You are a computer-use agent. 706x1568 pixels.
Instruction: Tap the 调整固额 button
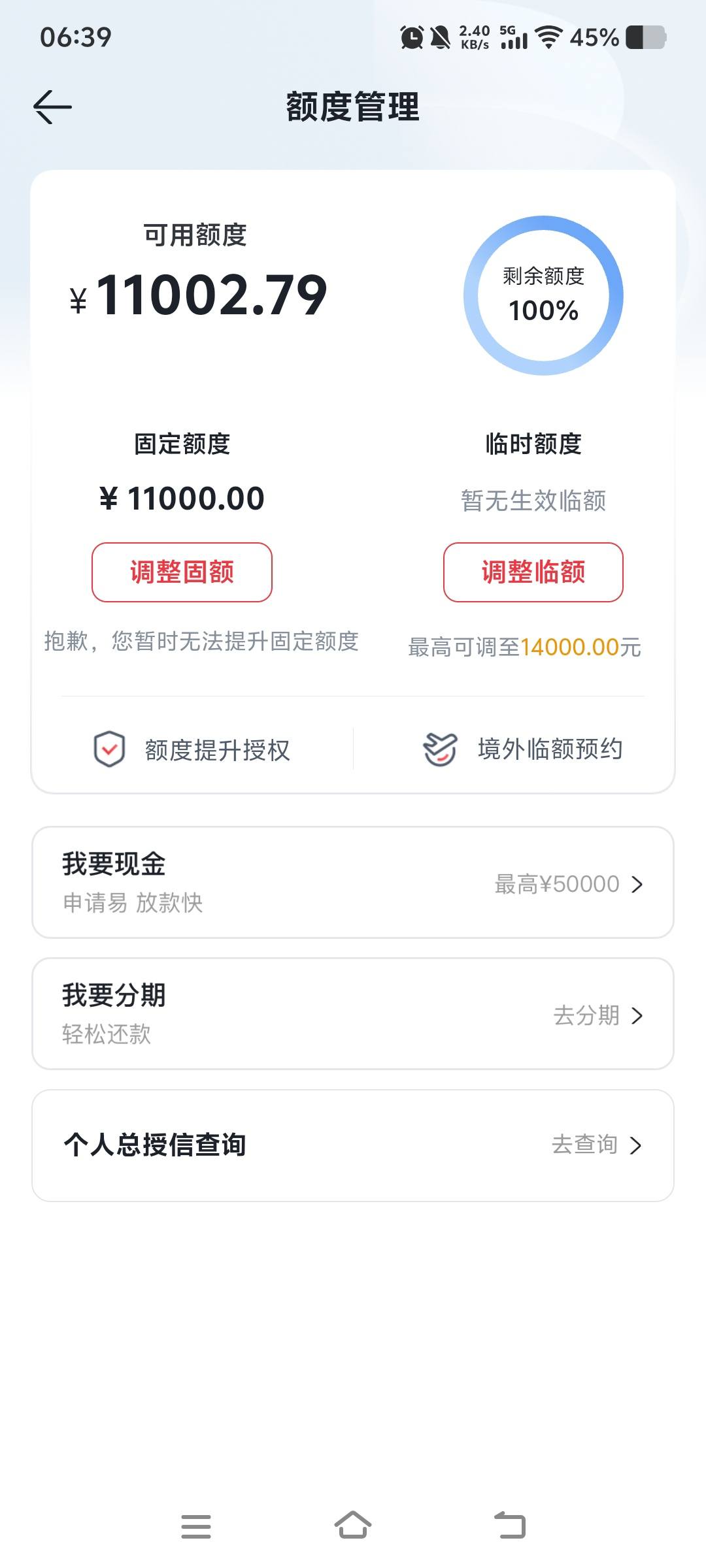pos(182,572)
